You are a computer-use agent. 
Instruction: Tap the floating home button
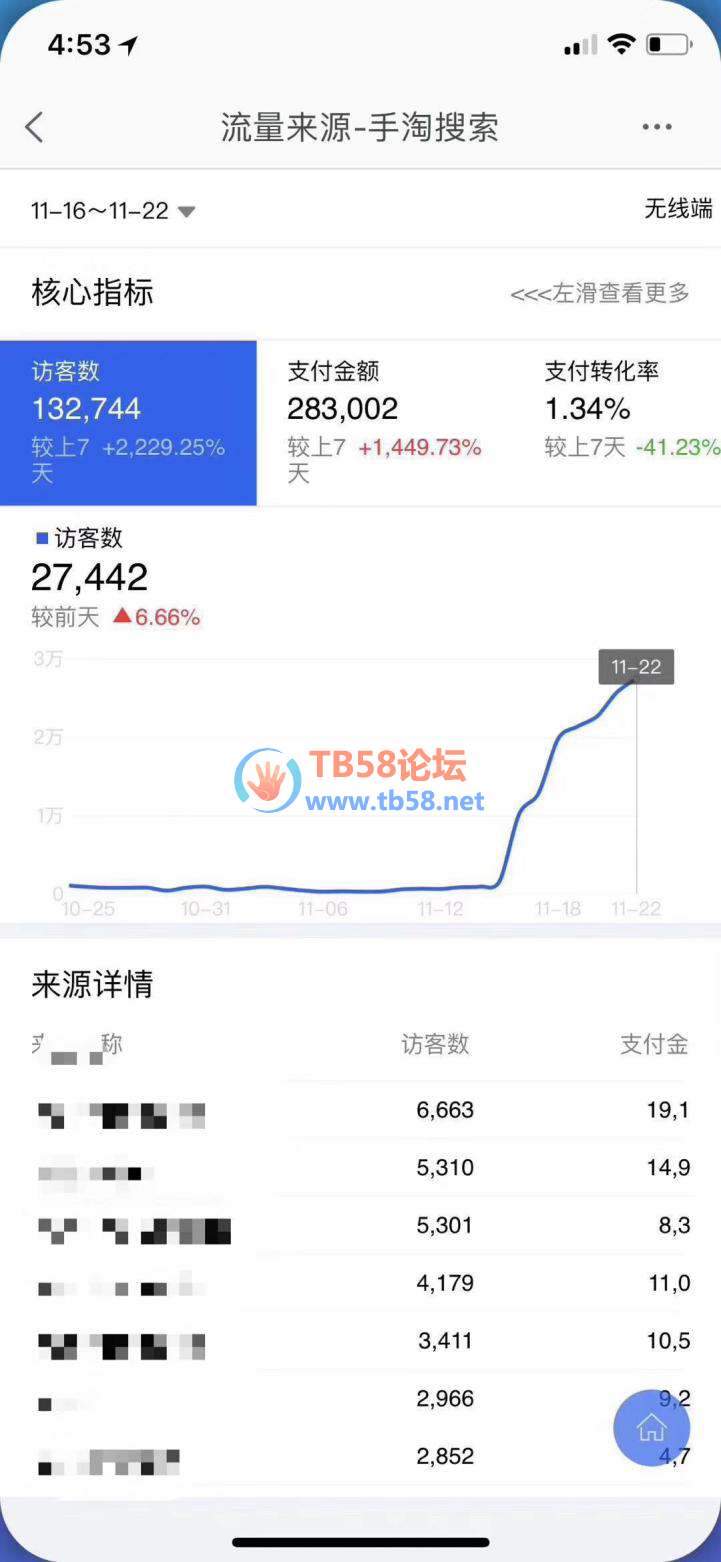(x=651, y=1427)
